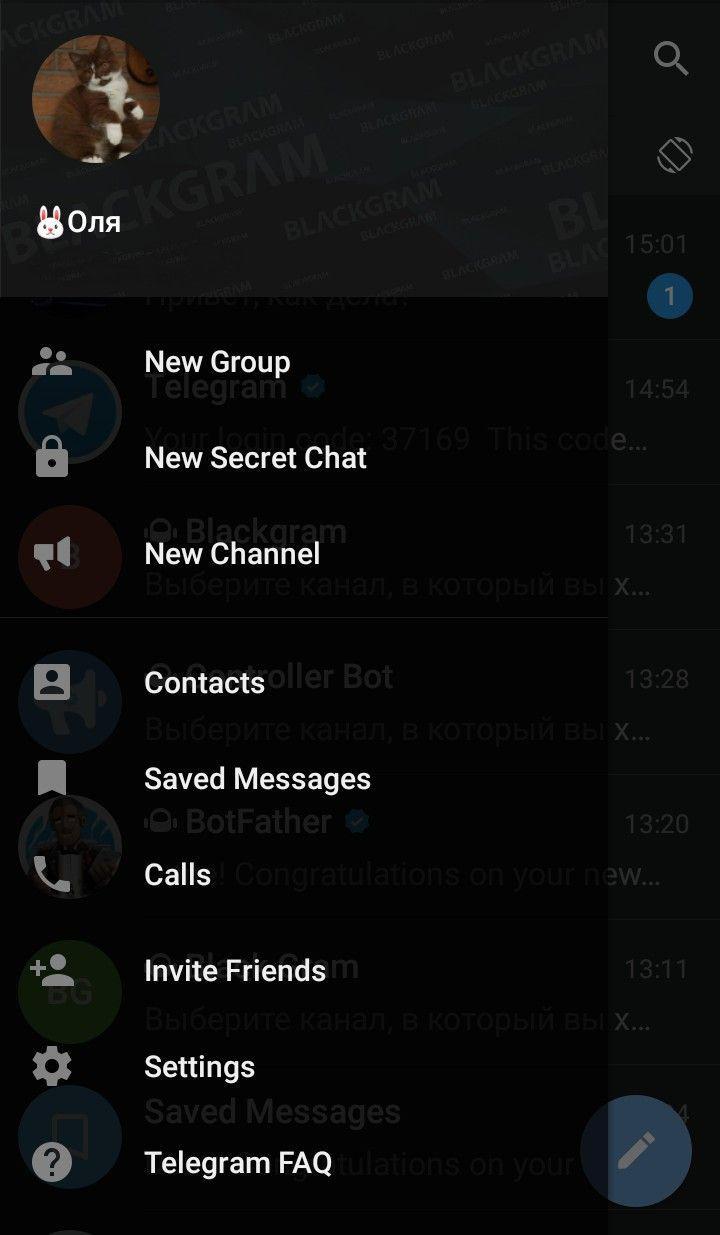Open Settings
This screenshot has width=720, height=1235.
coord(199,1067)
